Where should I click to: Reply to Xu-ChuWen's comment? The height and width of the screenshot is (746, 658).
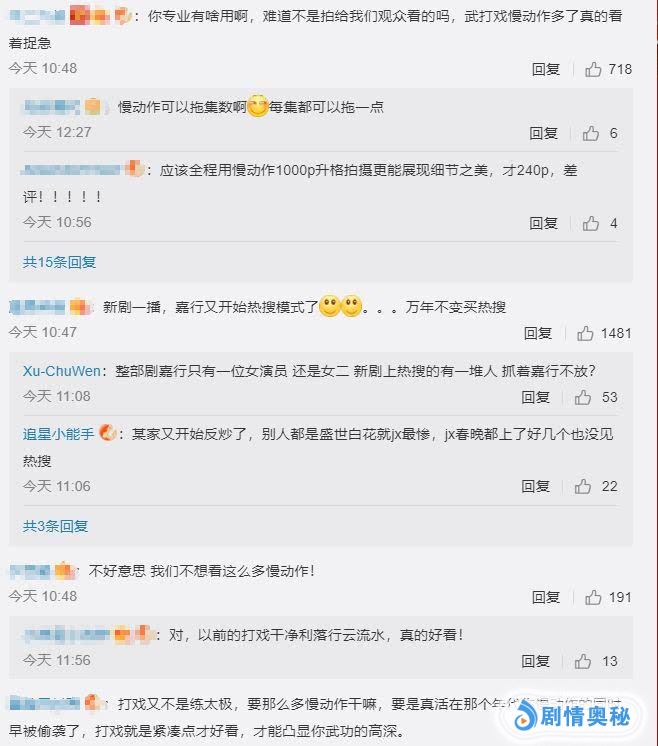tap(536, 397)
